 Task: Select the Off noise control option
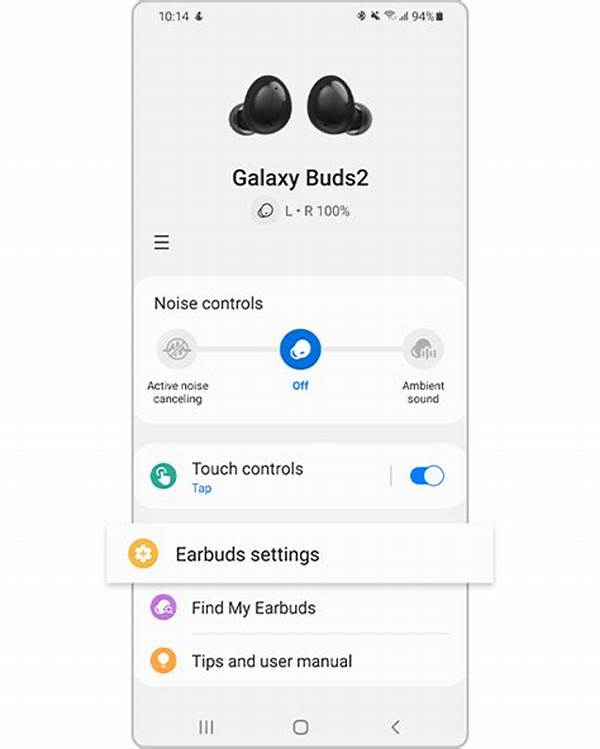300,351
